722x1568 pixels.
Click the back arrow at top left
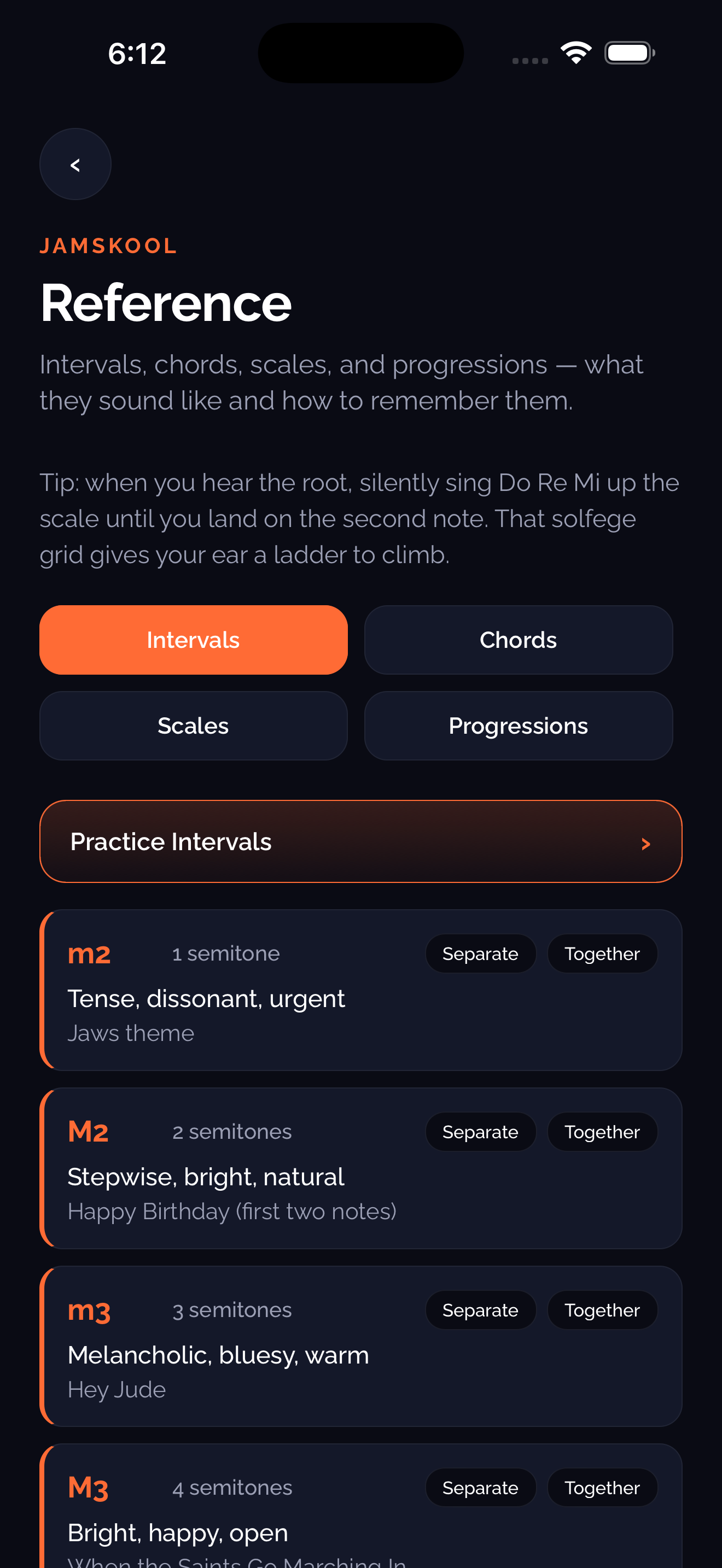click(x=75, y=163)
